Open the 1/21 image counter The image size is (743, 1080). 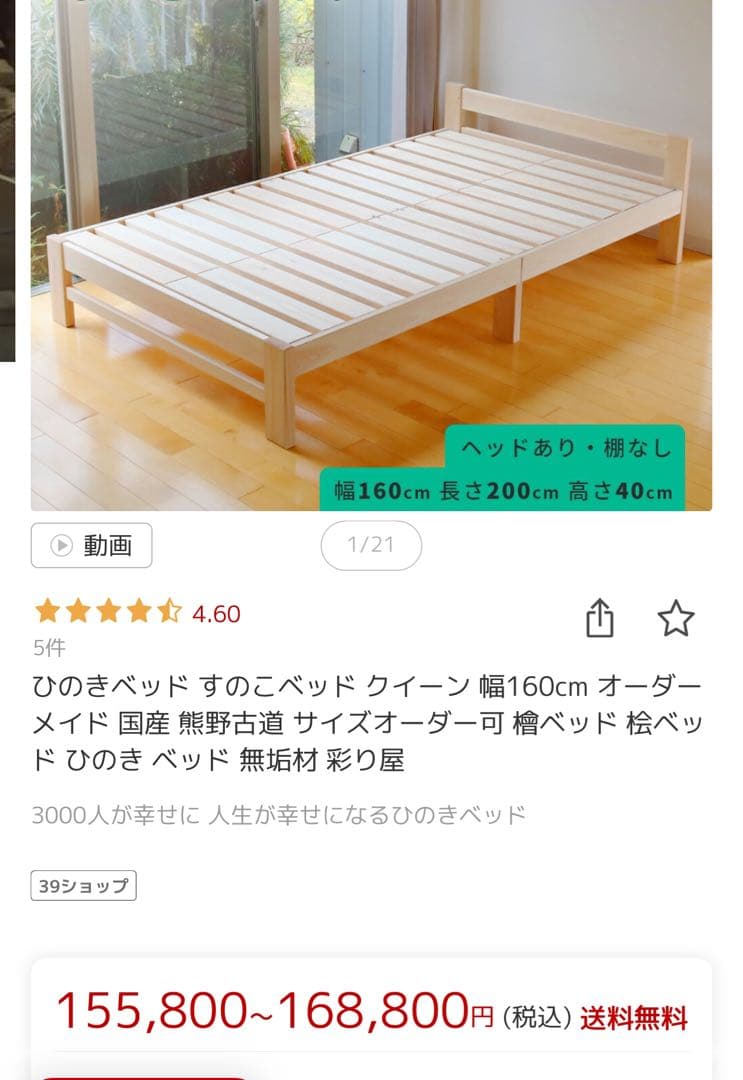[x=371, y=545]
